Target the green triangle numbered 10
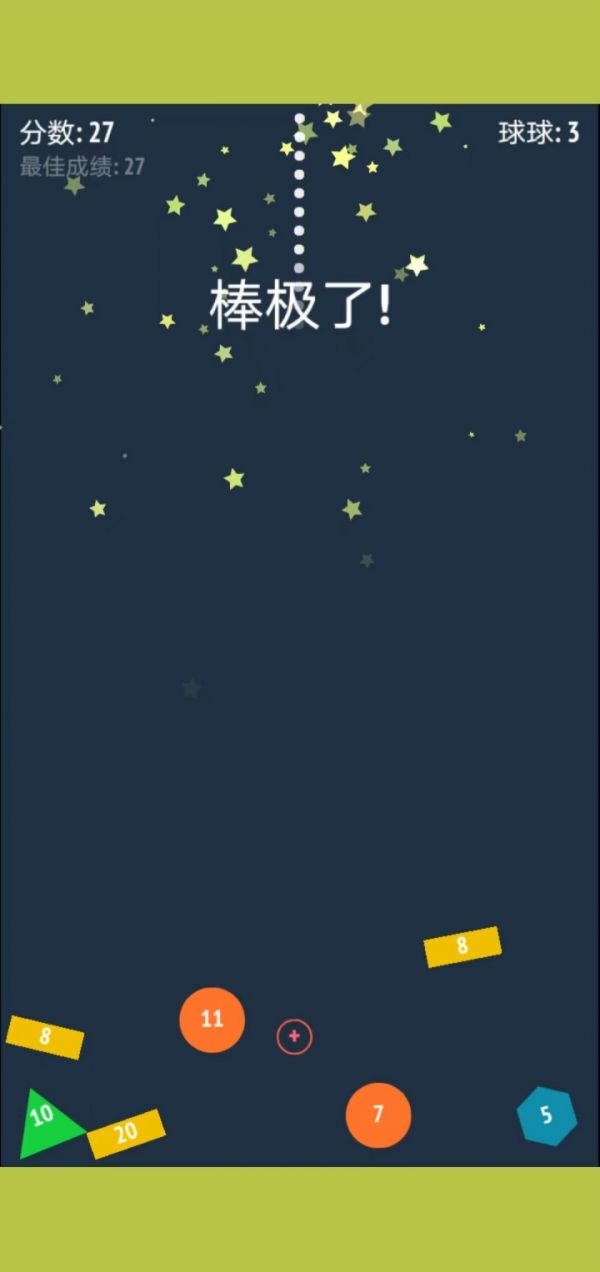Image resolution: width=600 pixels, height=1272 pixels. pyautogui.click(x=45, y=1123)
